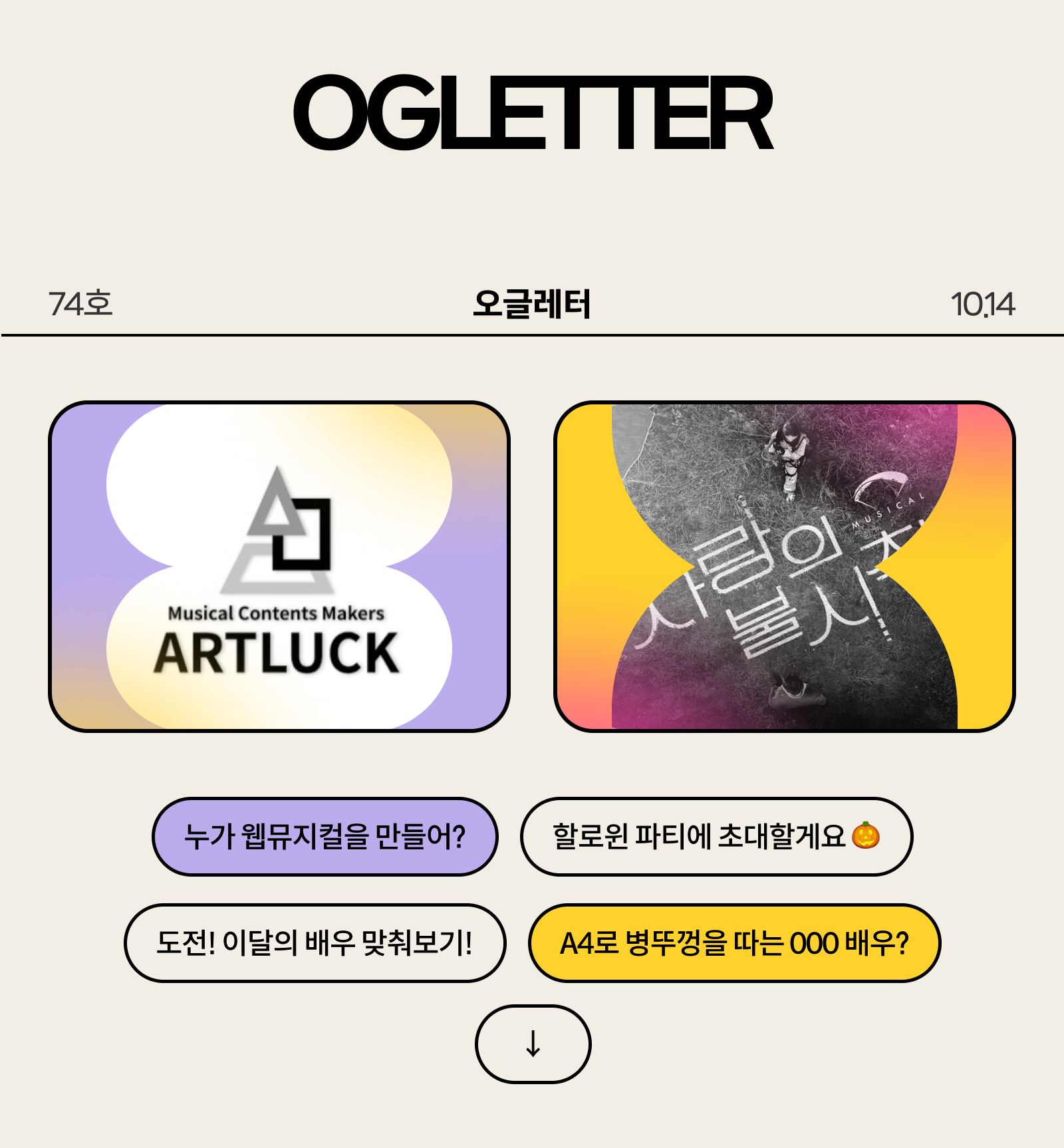This screenshot has width=1064, height=1148.
Task: Tap the down arrow button
Action: (533, 1044)
